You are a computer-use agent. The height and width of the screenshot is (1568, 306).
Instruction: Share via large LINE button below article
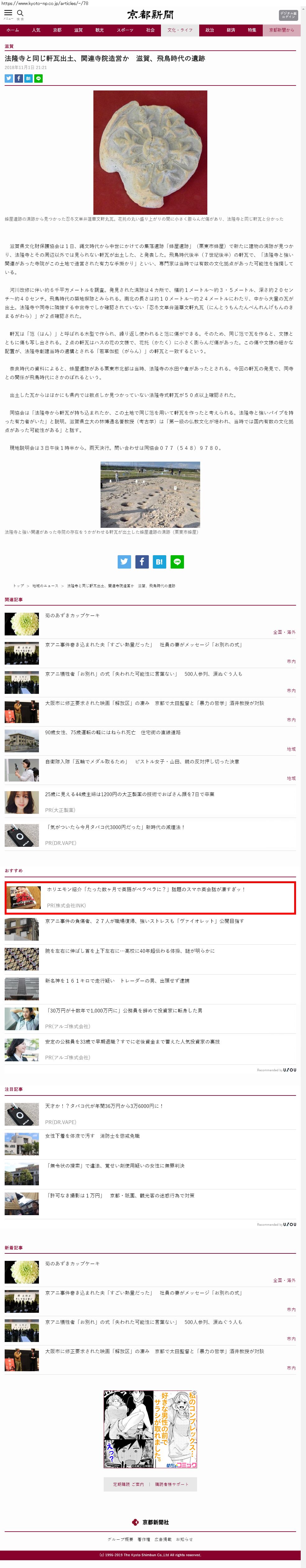(x=177, y=562)
